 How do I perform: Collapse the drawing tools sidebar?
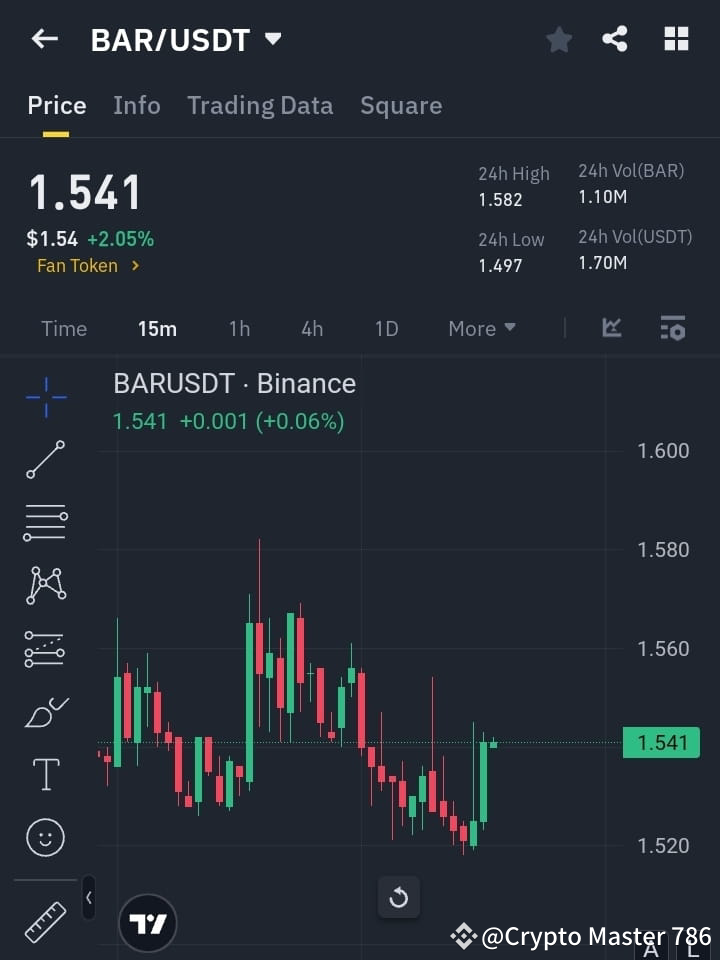pos(88,898)
